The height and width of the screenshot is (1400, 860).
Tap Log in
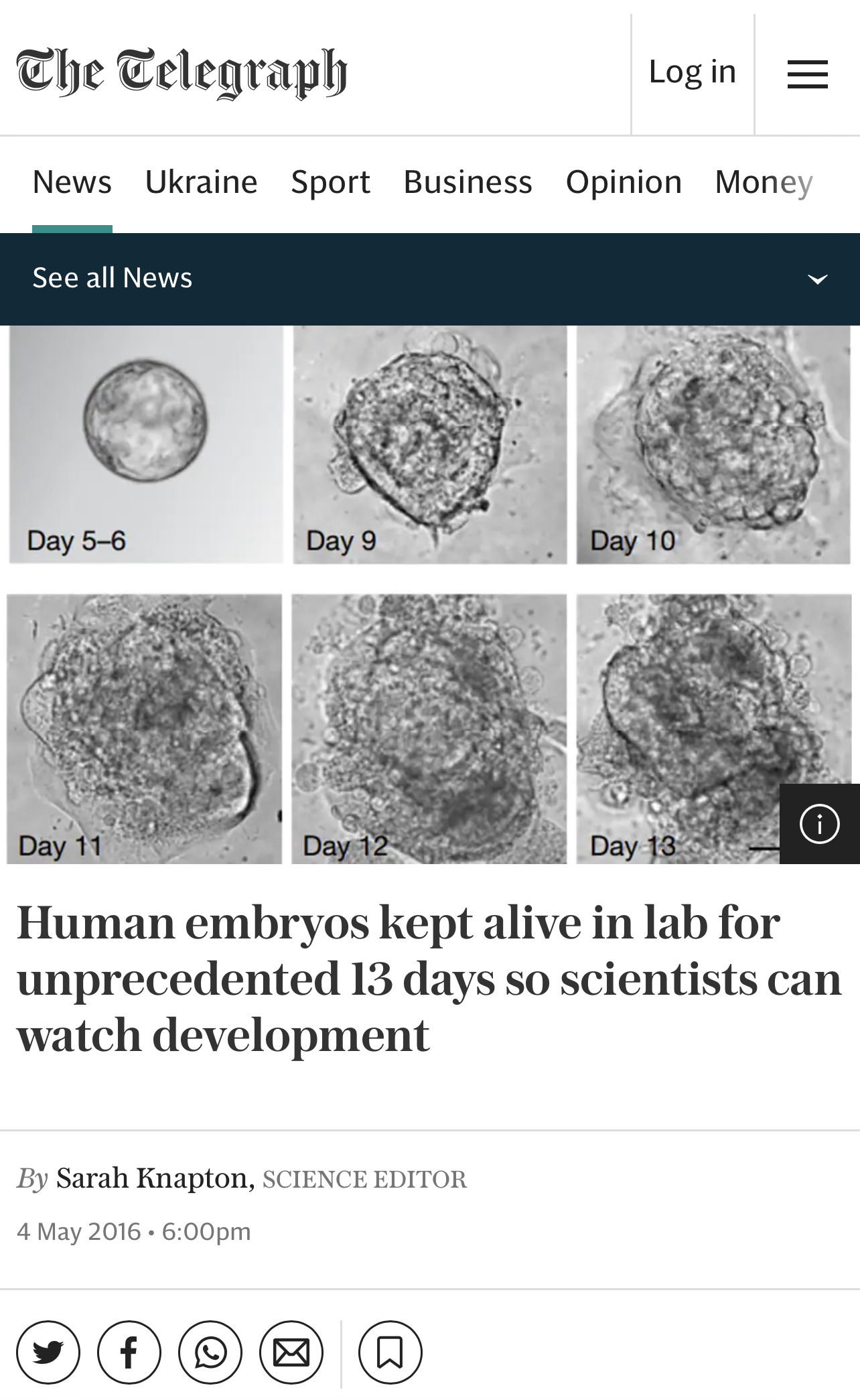[x=692, y=72]
